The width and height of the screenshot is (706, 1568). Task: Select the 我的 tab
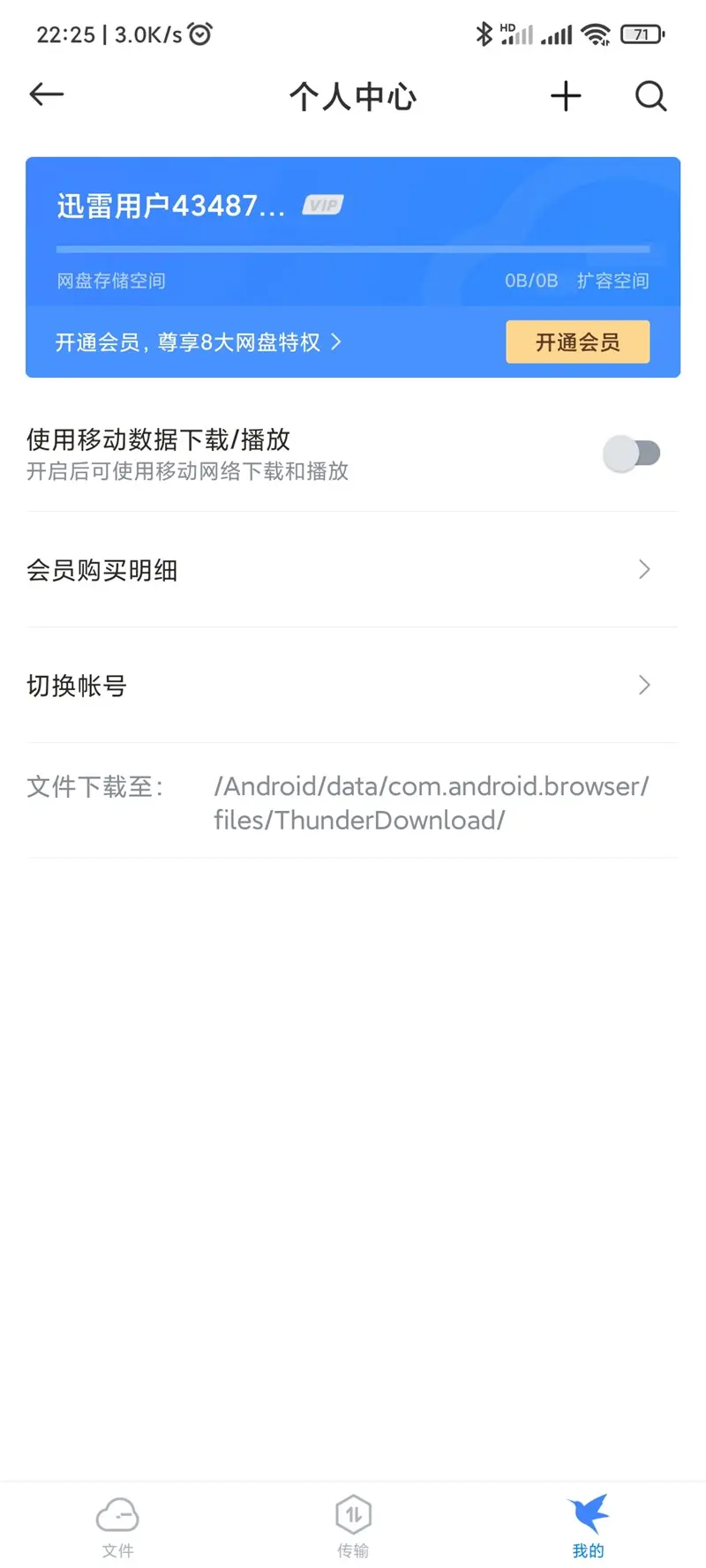click(588, 1527)
